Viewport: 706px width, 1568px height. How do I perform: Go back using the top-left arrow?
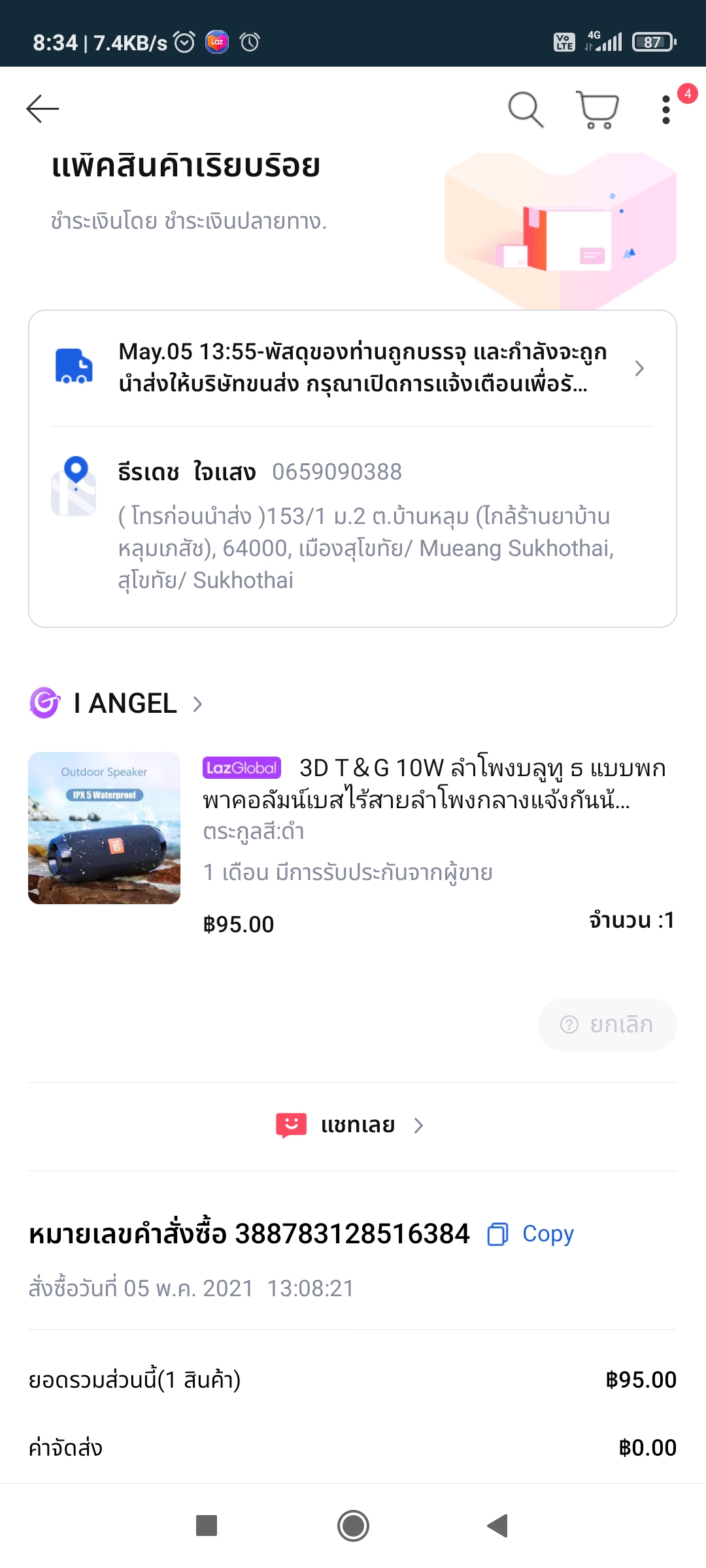click(42, 108)
